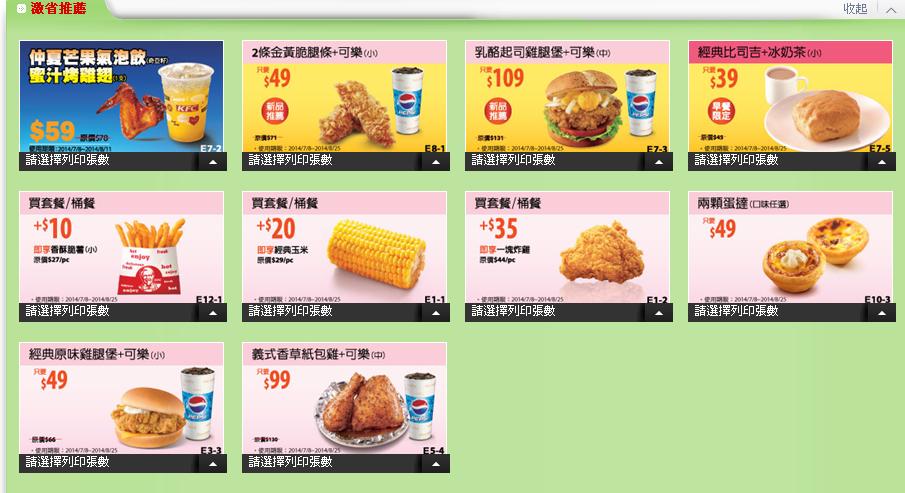View the crispy chicken strips with cola coupon
Viewport: 905px width, 493px height.
coord(345,96)
